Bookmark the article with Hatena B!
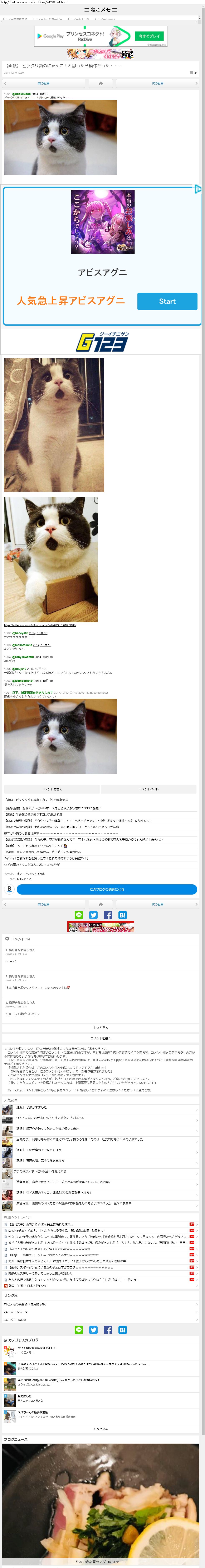This screenshot has height=1568, width=205. point(122,915)
